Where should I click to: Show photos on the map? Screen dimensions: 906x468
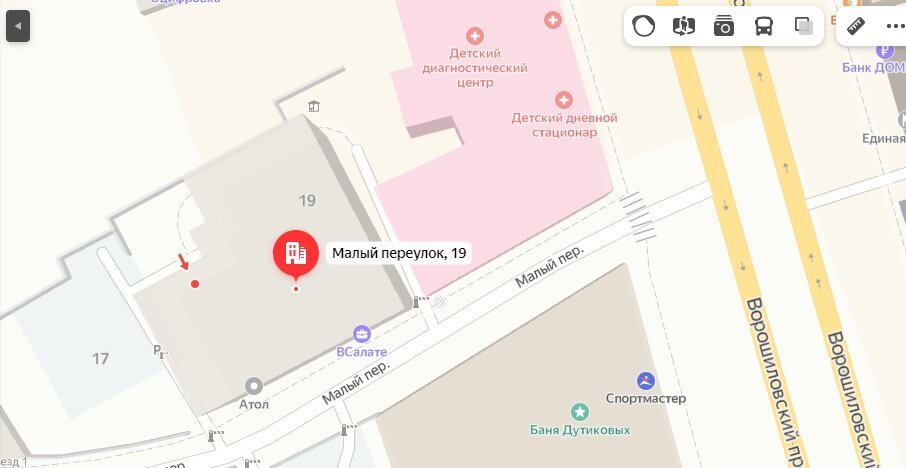724,27
